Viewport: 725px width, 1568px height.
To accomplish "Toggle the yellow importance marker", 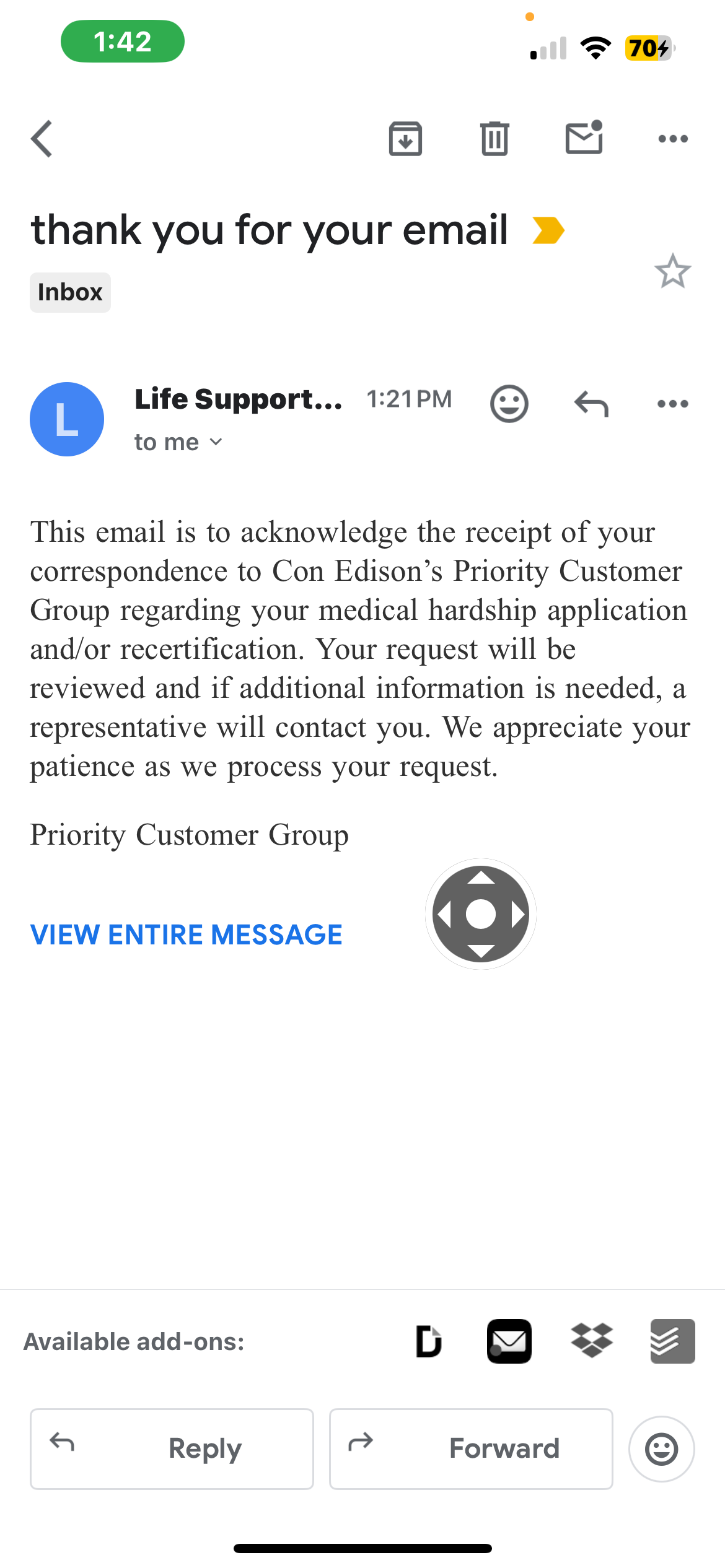I will coord(548,230).
